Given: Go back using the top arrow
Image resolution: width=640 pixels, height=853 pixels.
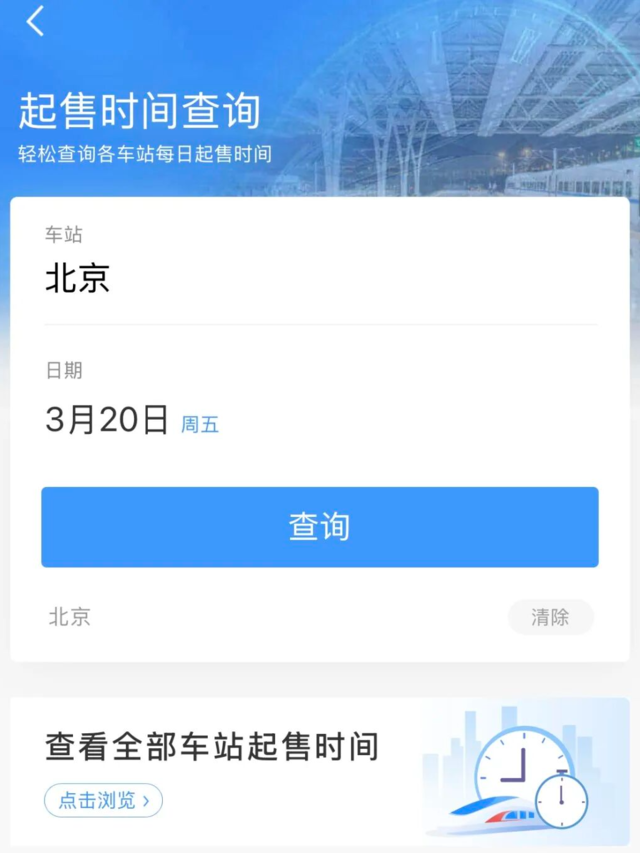Looking at the screenshot, I should click(x=36, y=21).
